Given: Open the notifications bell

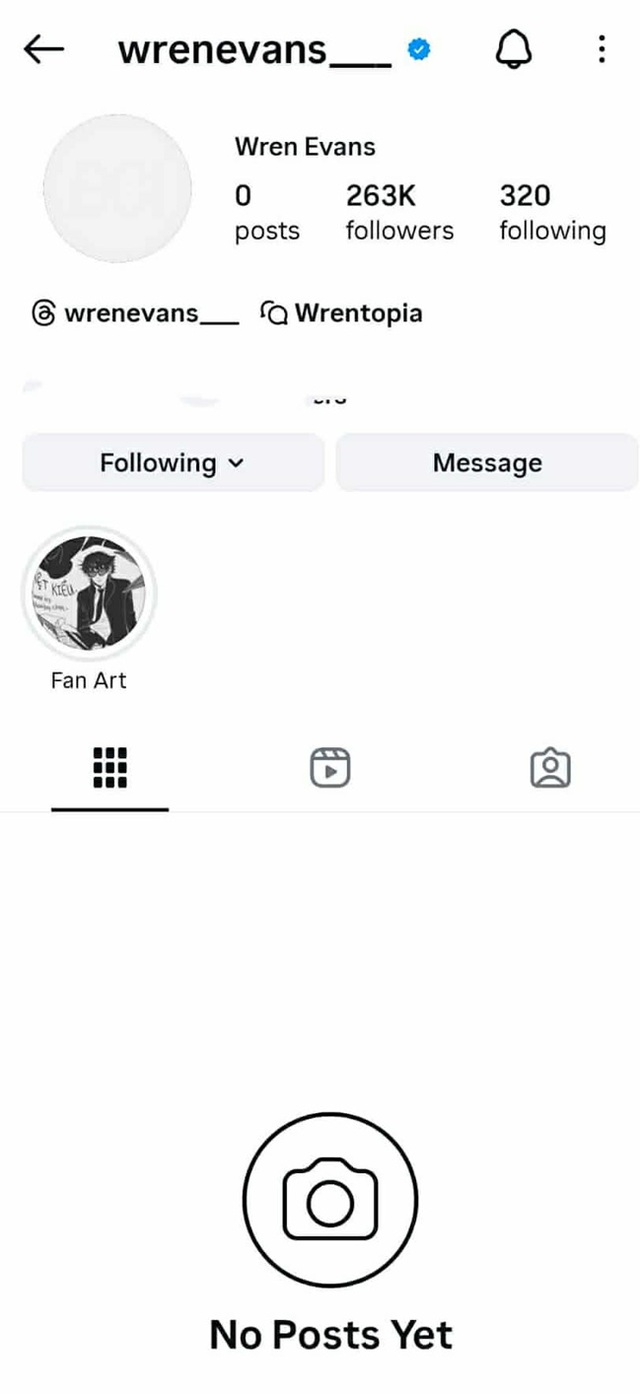Looking at the screenshot, I should [514, 48].
